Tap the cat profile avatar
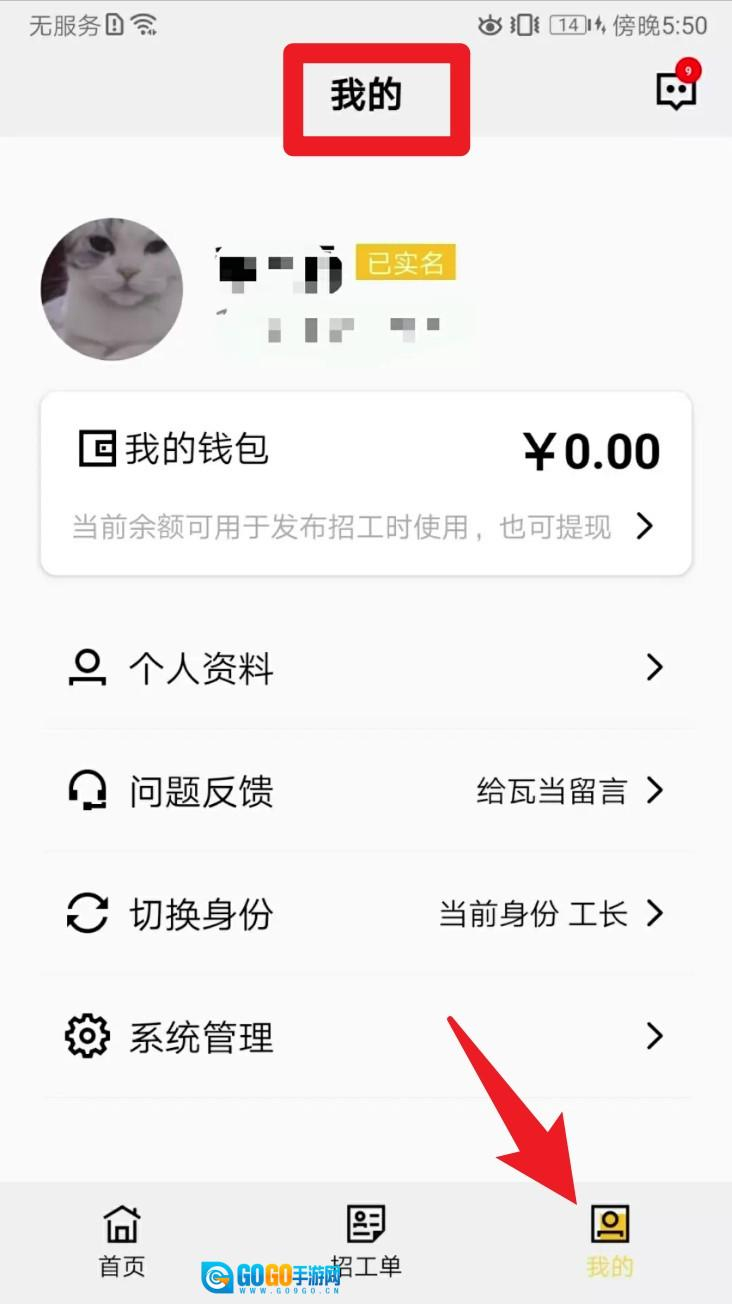 (112, 289)
